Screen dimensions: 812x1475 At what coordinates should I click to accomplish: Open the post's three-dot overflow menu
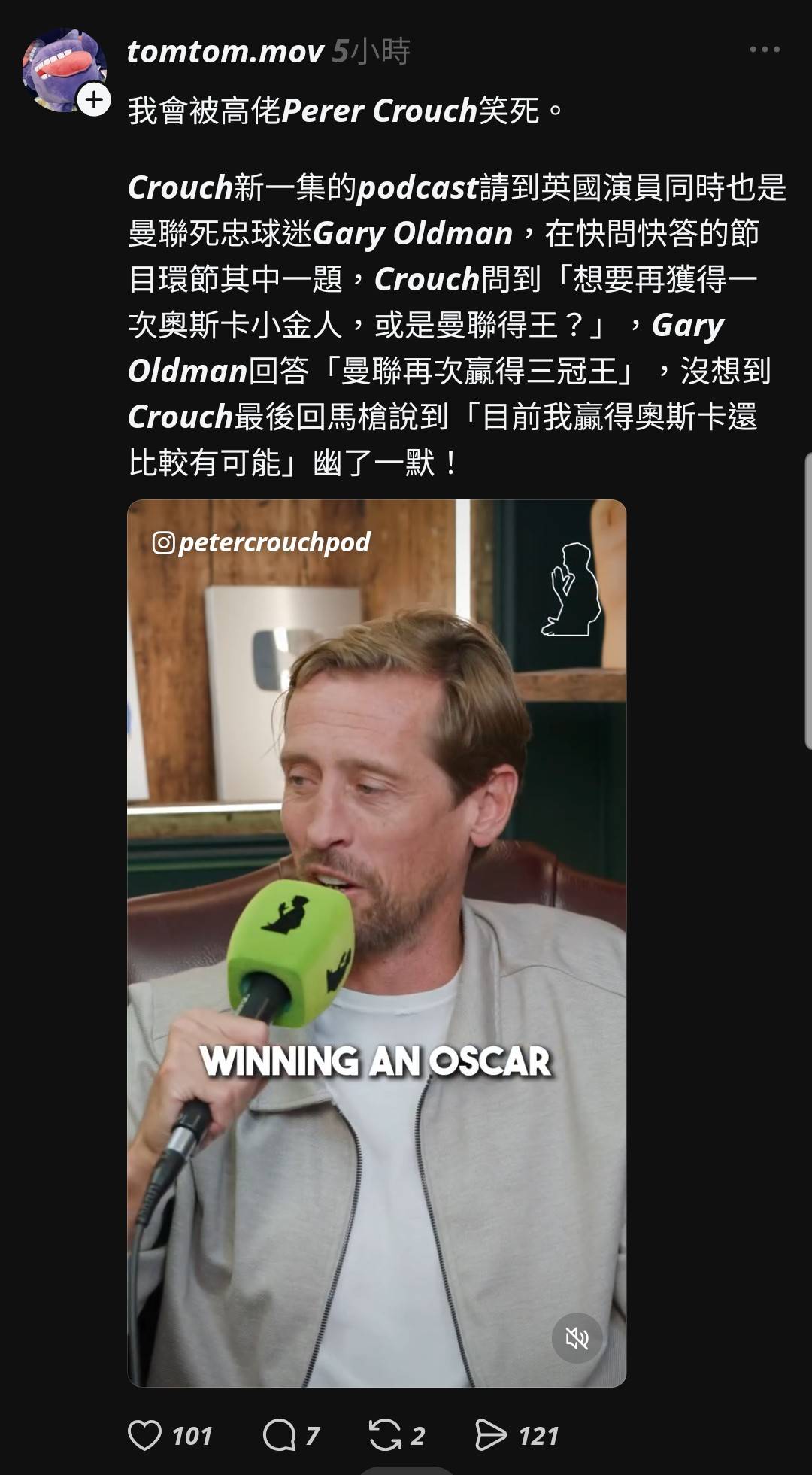pyautogui.click(x=765, y=50)
